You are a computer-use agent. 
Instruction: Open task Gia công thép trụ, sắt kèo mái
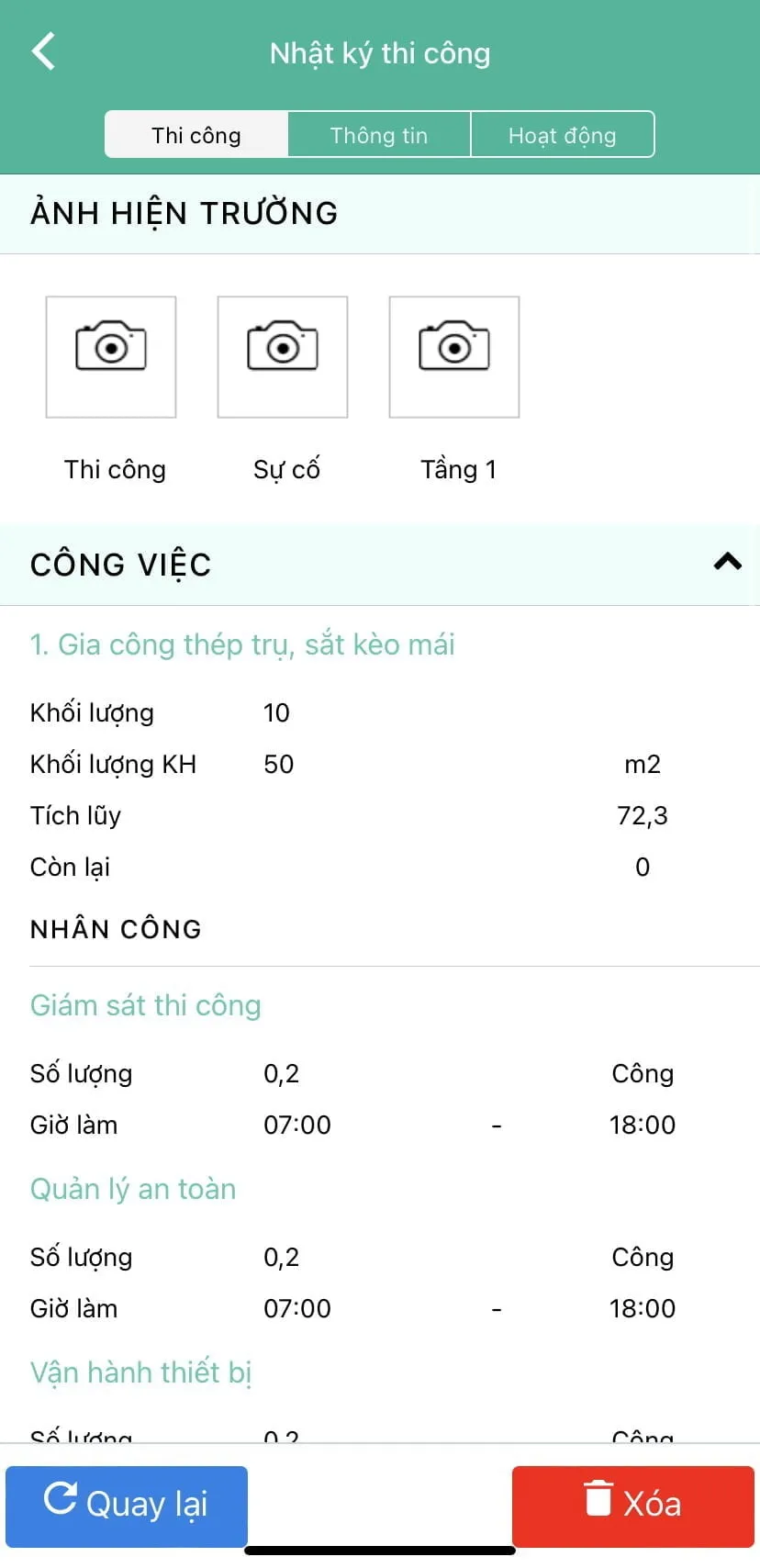click(x=242, y=644)
